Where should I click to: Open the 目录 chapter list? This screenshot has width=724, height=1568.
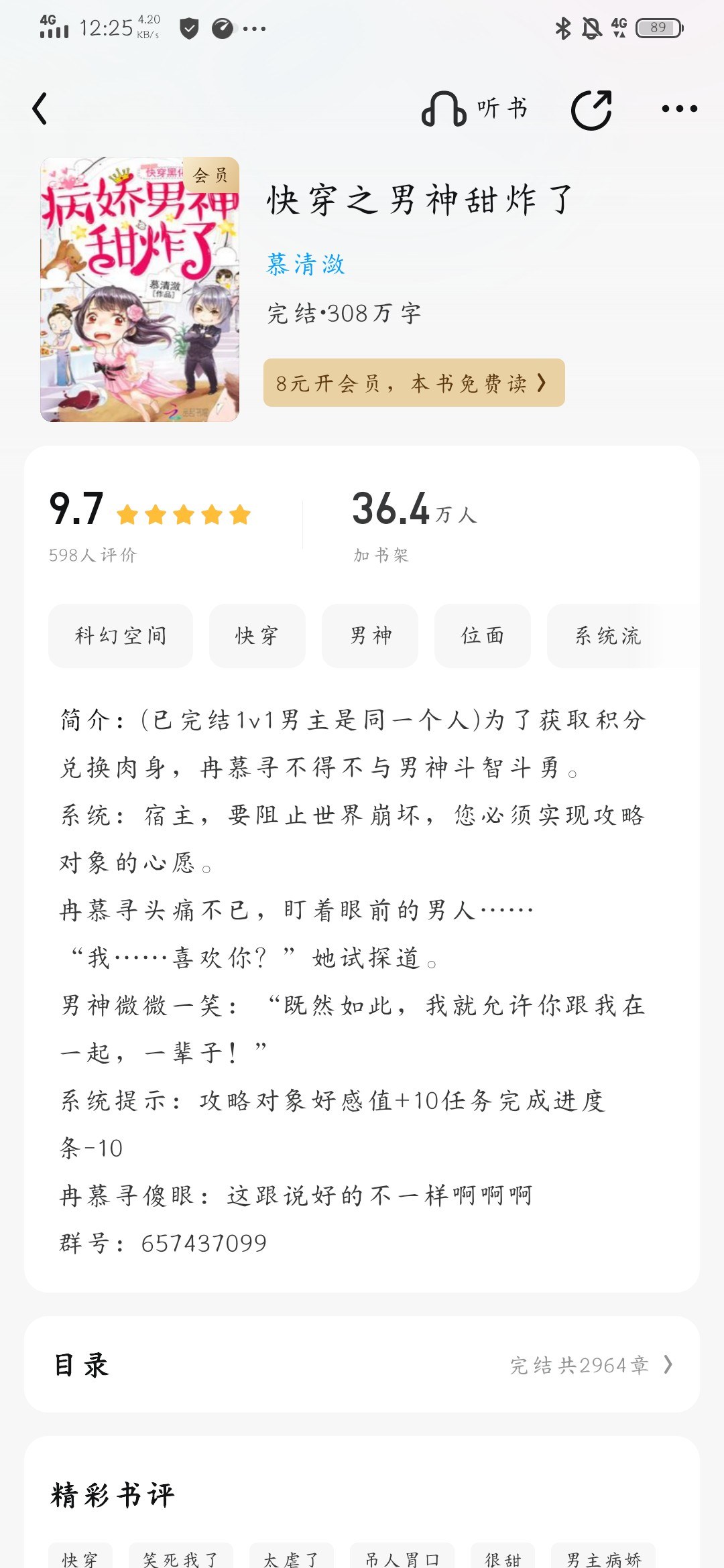click(362, 1365)
